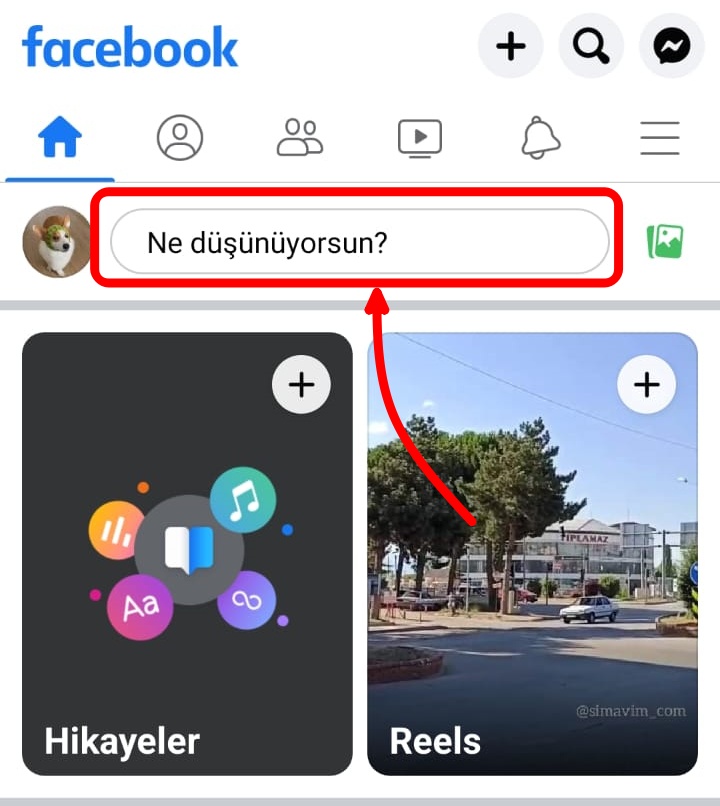This screenshot has width=720, height=806.
Task: Open Messenger chats
Action: 672,45
